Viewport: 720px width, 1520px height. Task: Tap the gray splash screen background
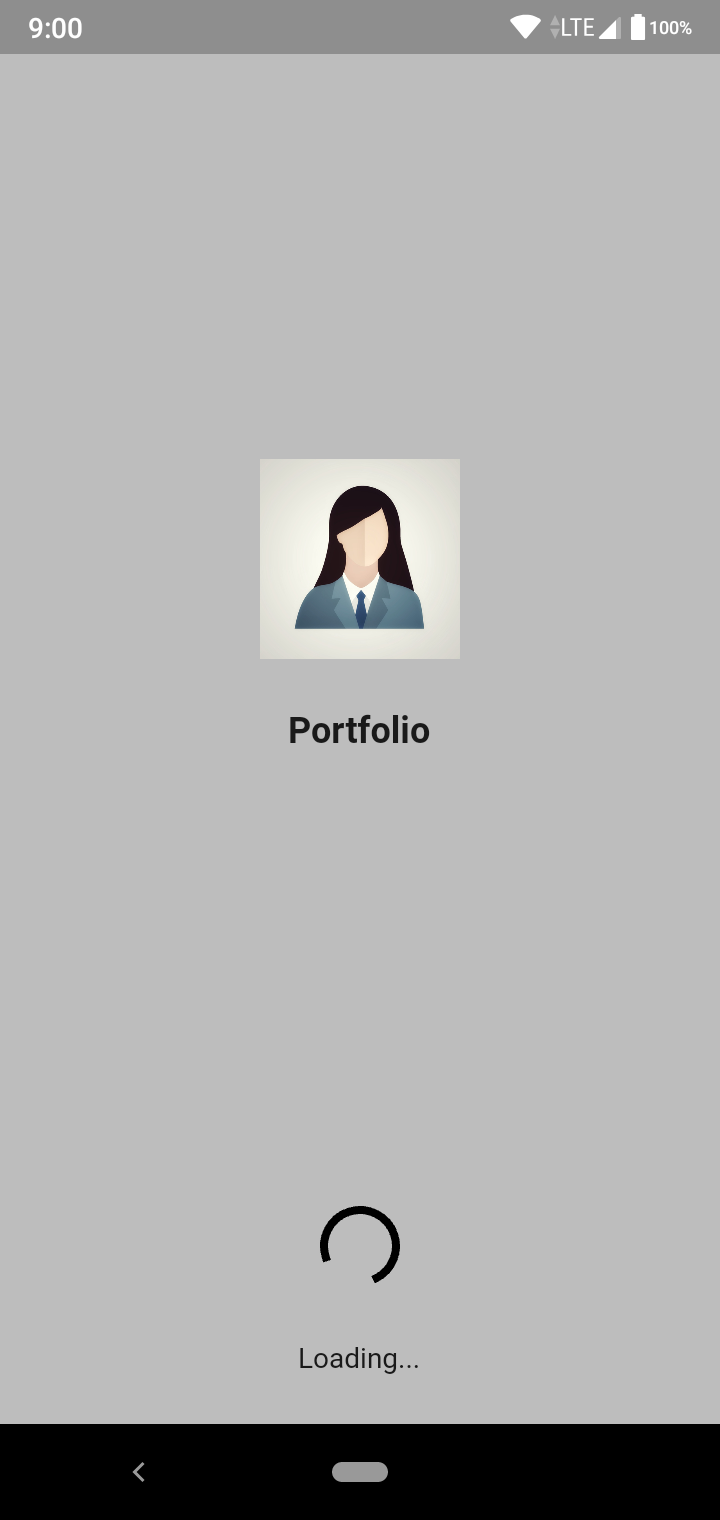click(360, 950)
